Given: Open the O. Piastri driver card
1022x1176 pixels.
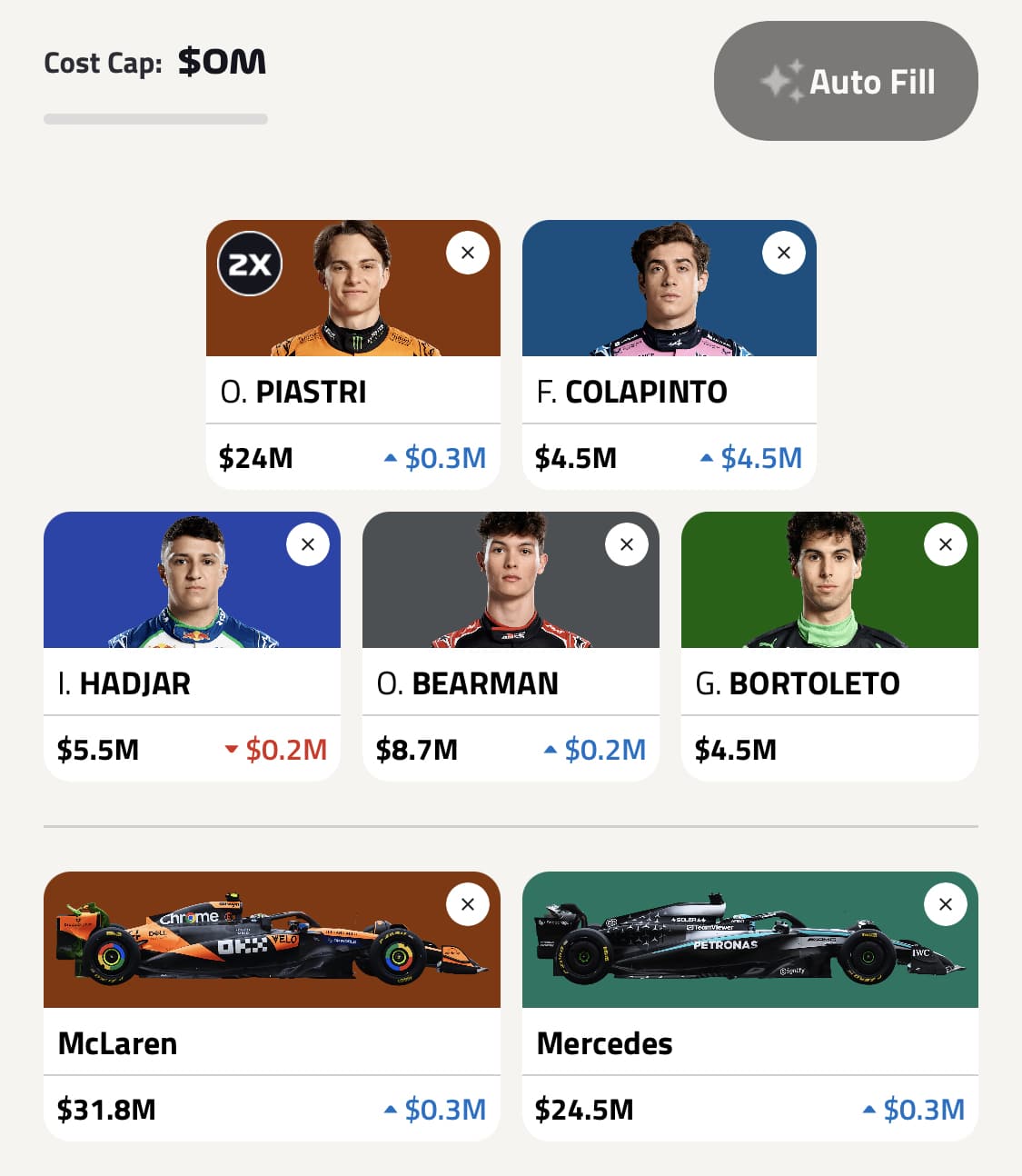Looking at the screenshot, I should point(352,392).
